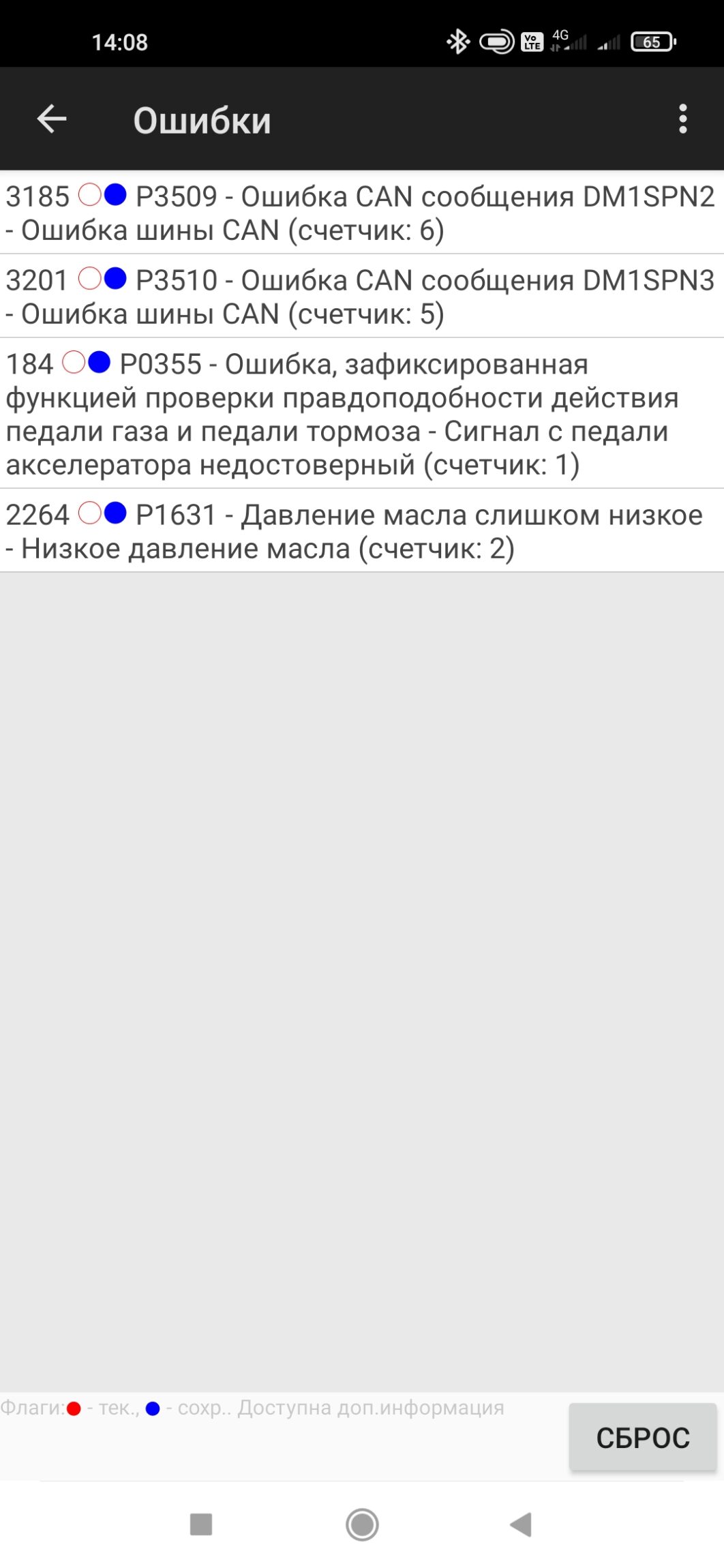Go back using the app bar arrow
The width and height of the screenshot is (724, 1568).
[52, 119]
